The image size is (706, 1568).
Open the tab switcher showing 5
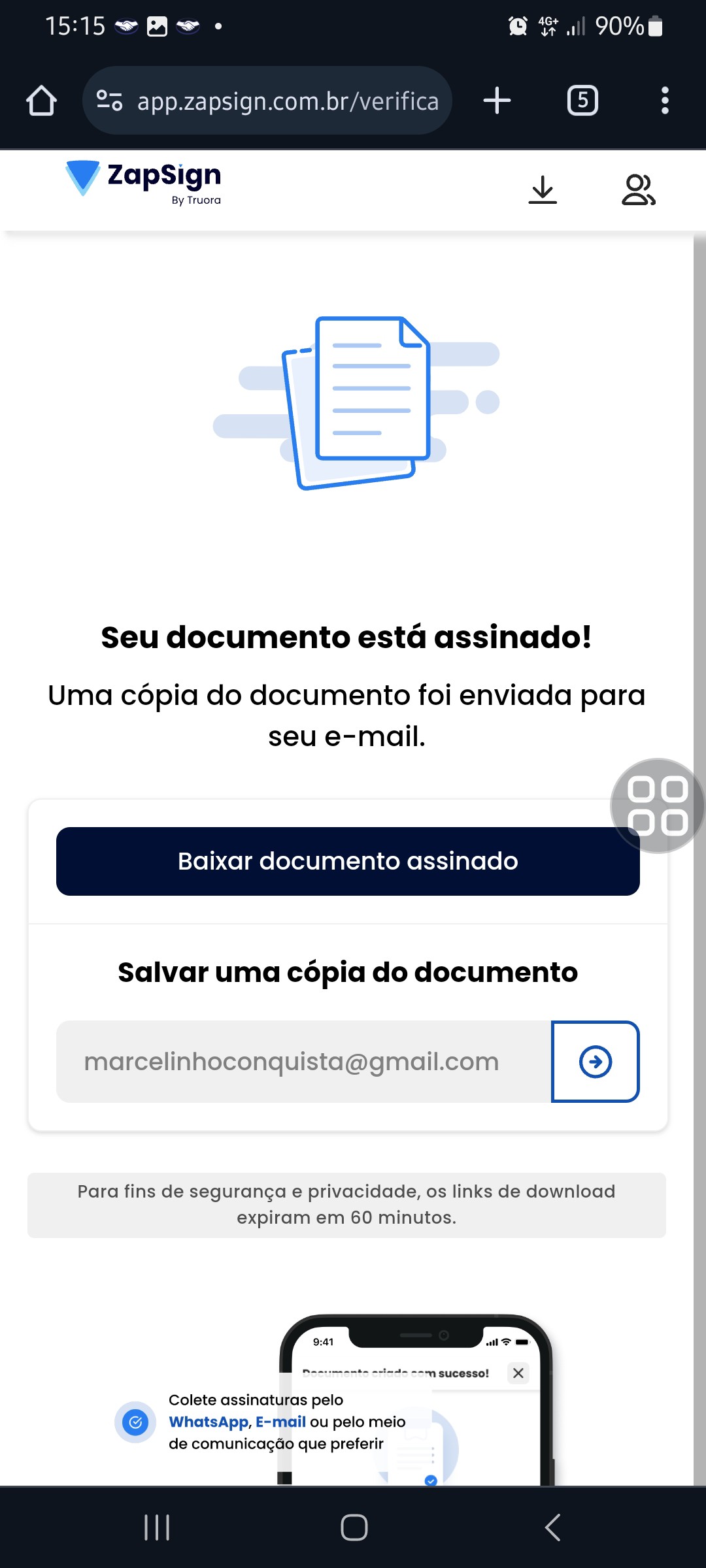click(x=582, y=101)
